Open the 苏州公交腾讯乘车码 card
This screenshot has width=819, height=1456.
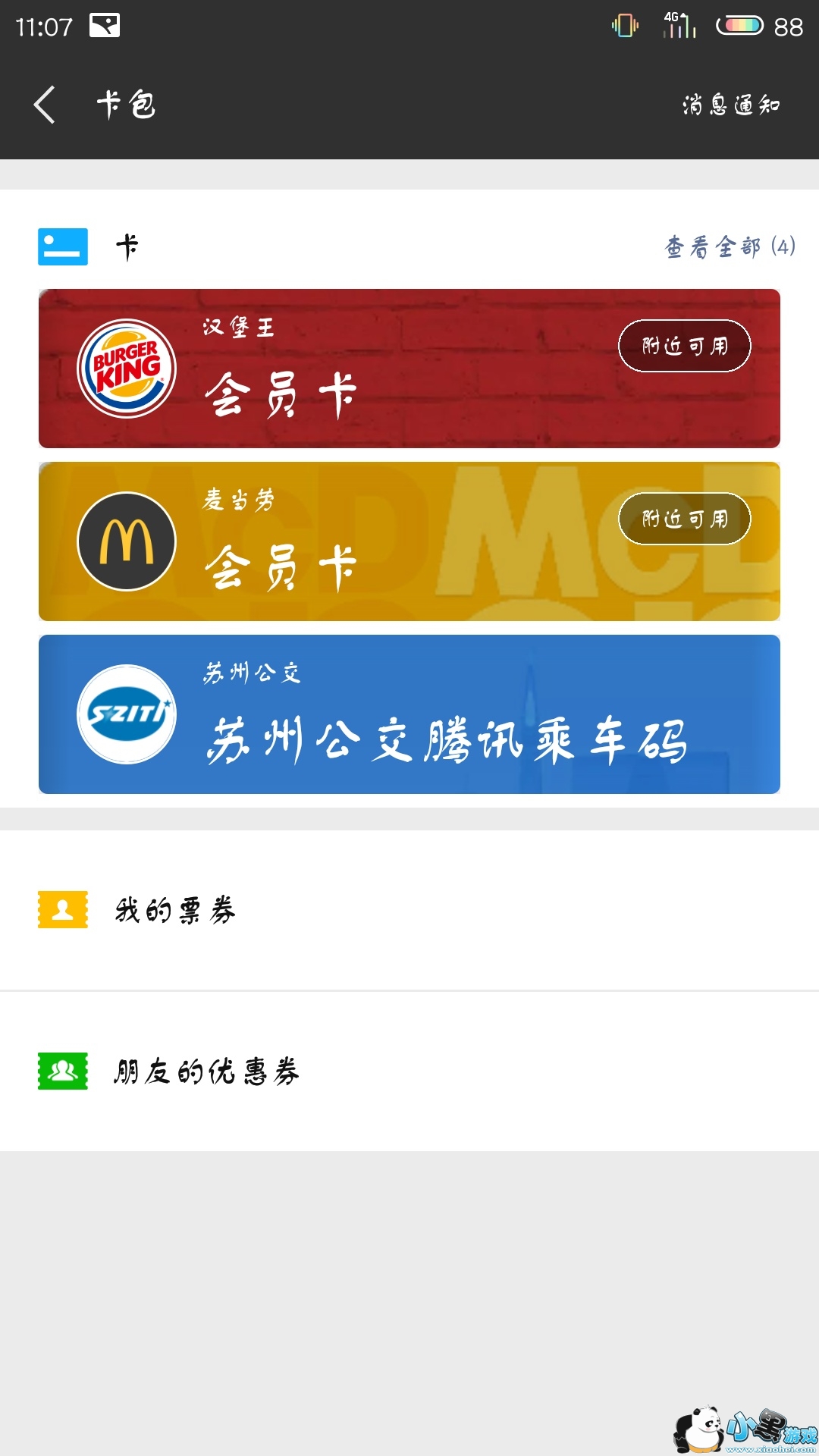click(x=409, y=714)
